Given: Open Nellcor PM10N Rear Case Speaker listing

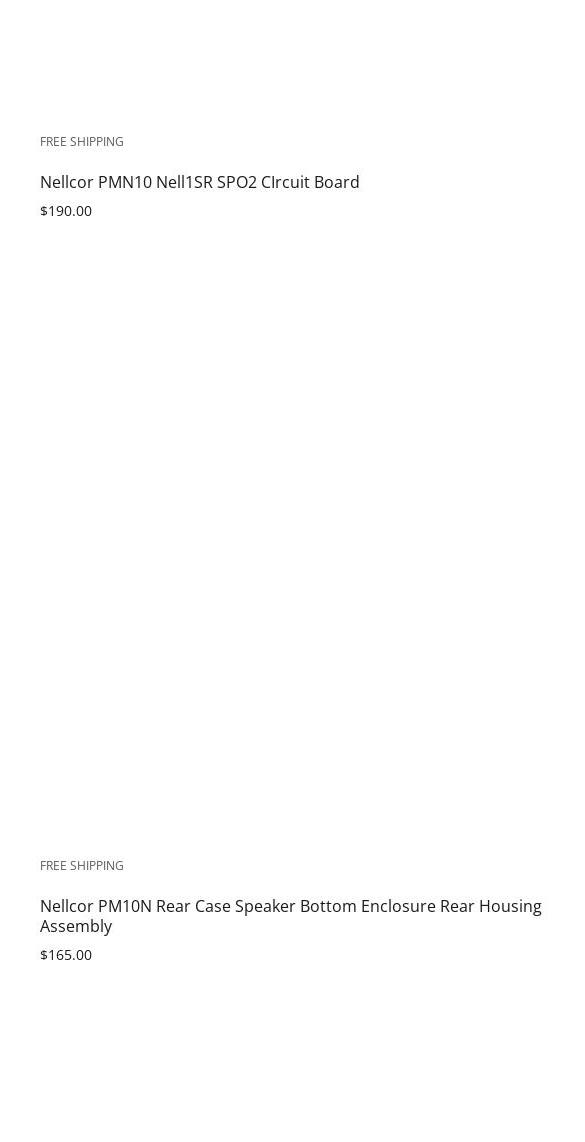Looking at the screenshot, I should (291, 916).
